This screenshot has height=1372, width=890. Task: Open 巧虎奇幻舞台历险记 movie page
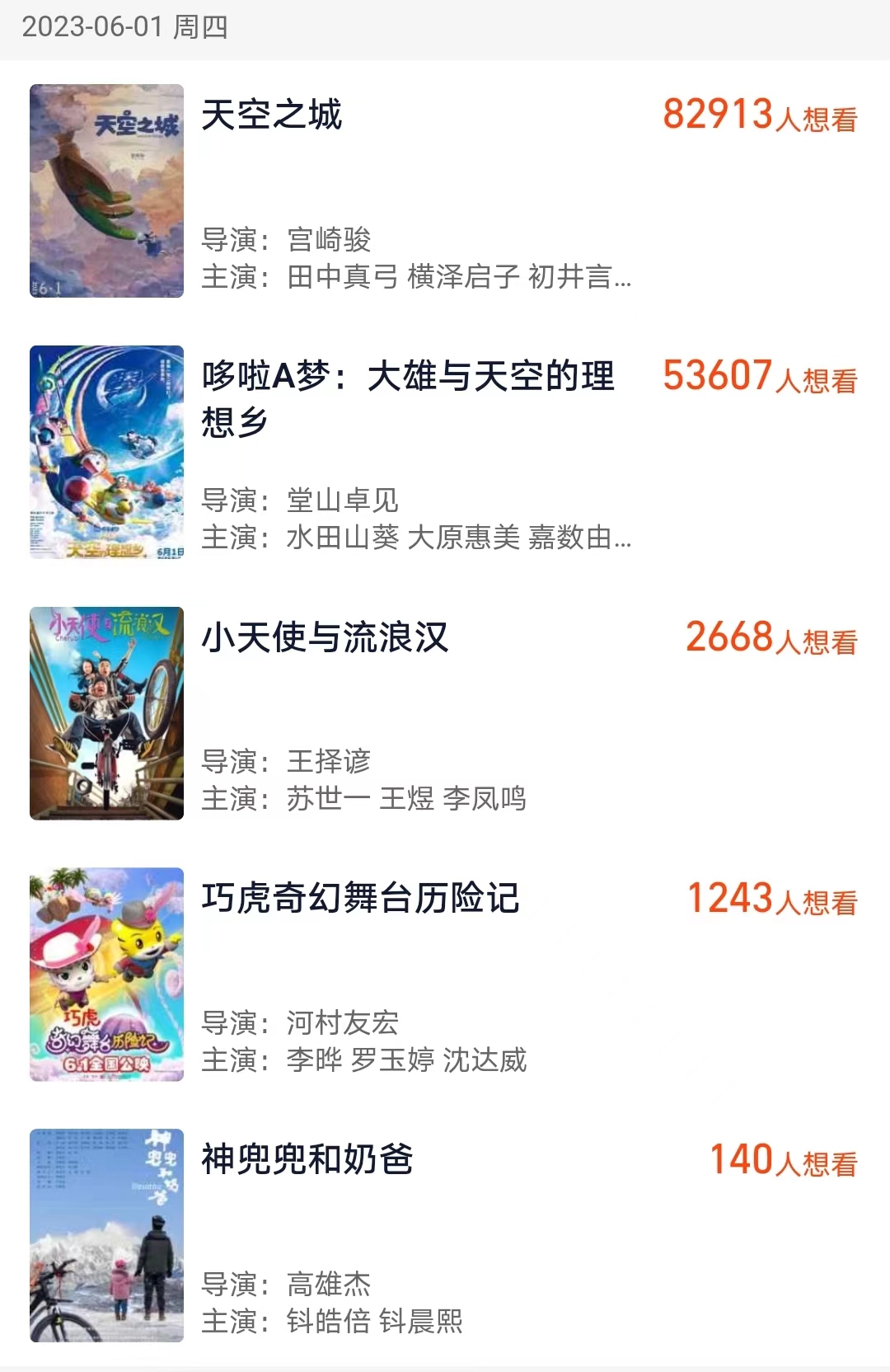(360, 899)
